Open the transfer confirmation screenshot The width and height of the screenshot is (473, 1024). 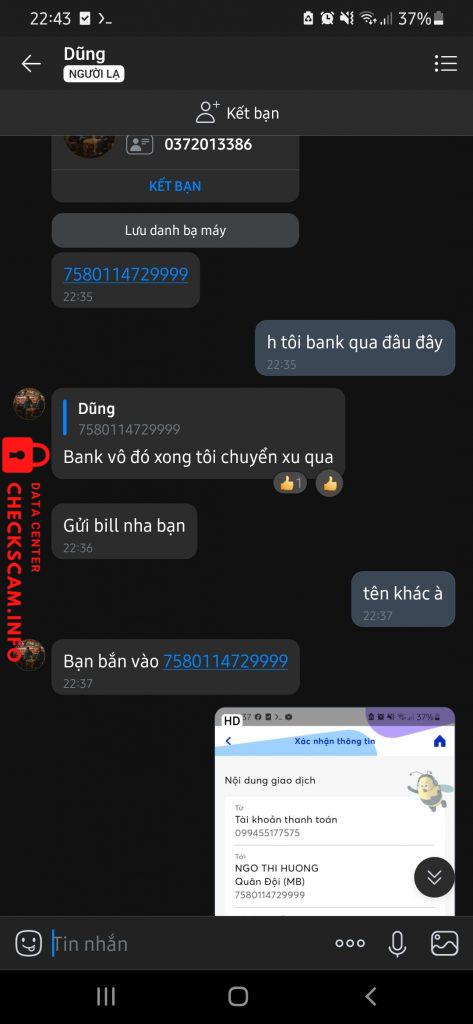pos(334,811)
